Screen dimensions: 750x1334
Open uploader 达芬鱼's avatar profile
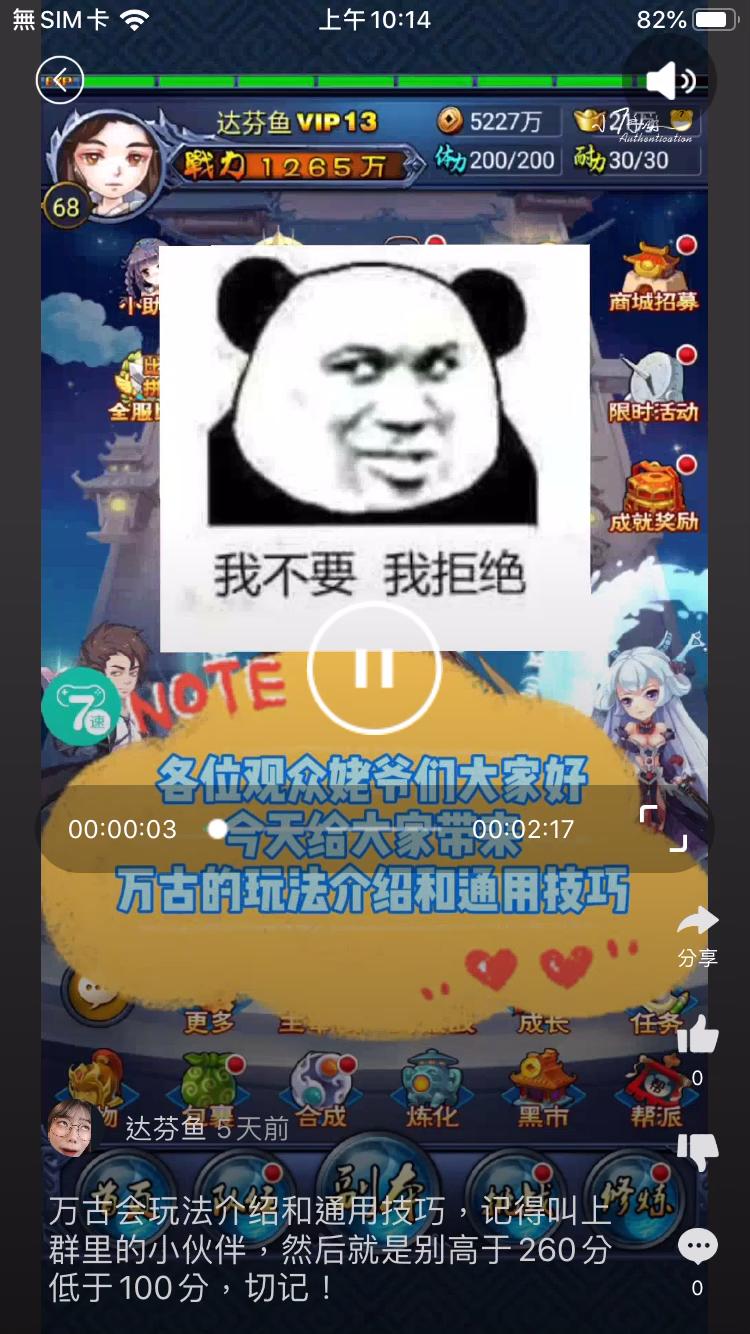(72, 1129)
